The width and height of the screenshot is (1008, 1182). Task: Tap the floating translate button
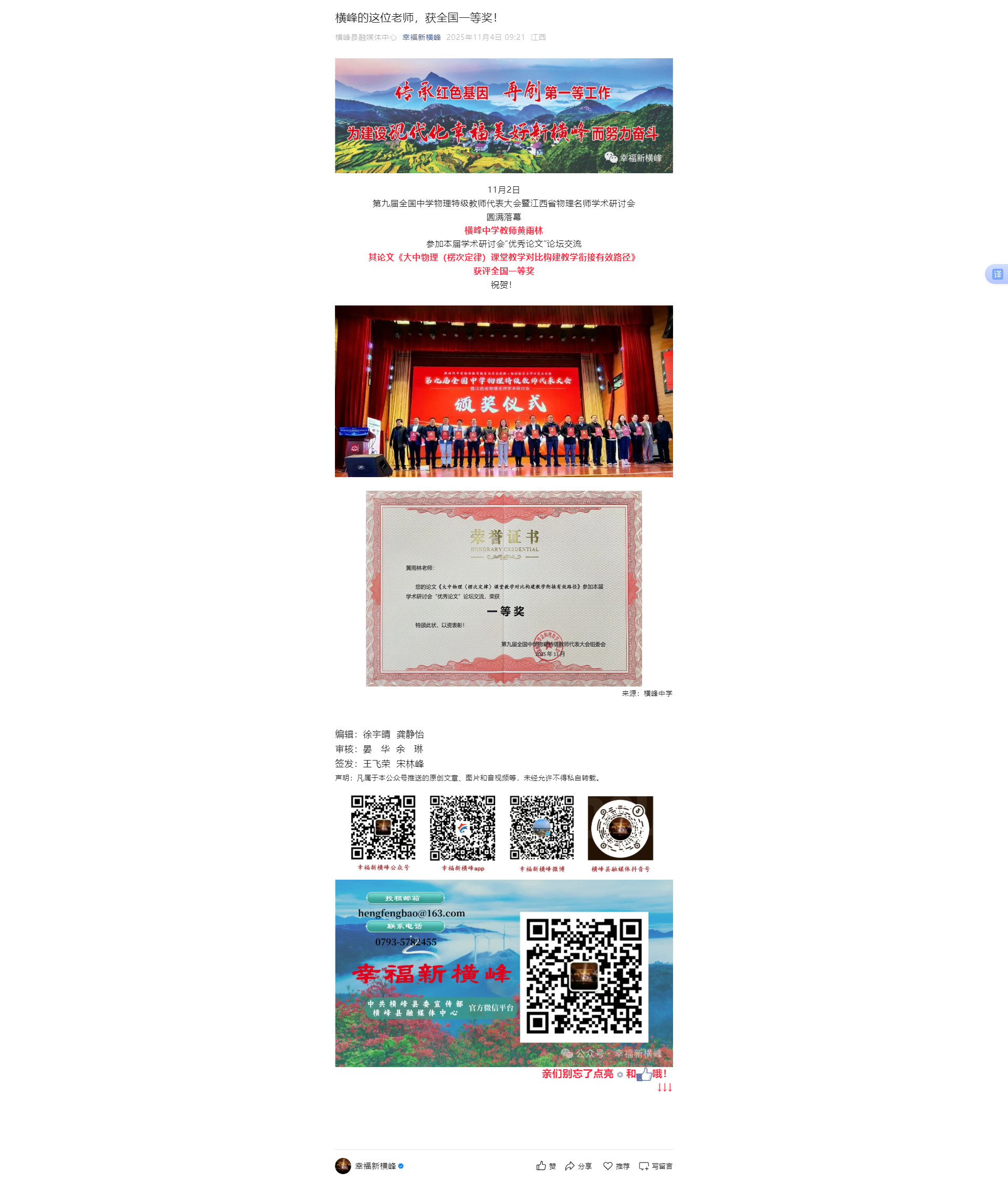tap(996, 275)
